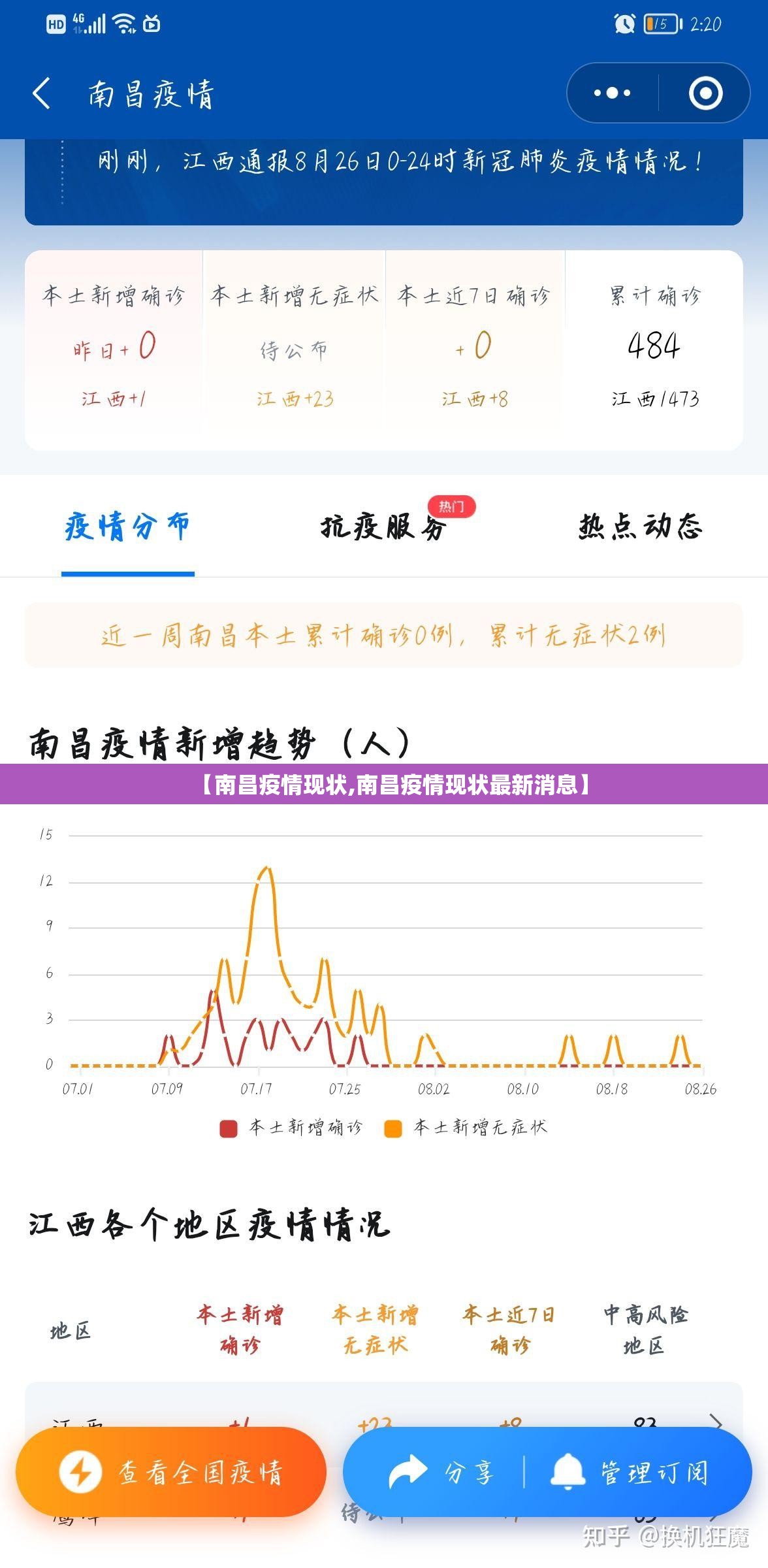Switch to 热点动态 tab

click(x=640, y=527)
